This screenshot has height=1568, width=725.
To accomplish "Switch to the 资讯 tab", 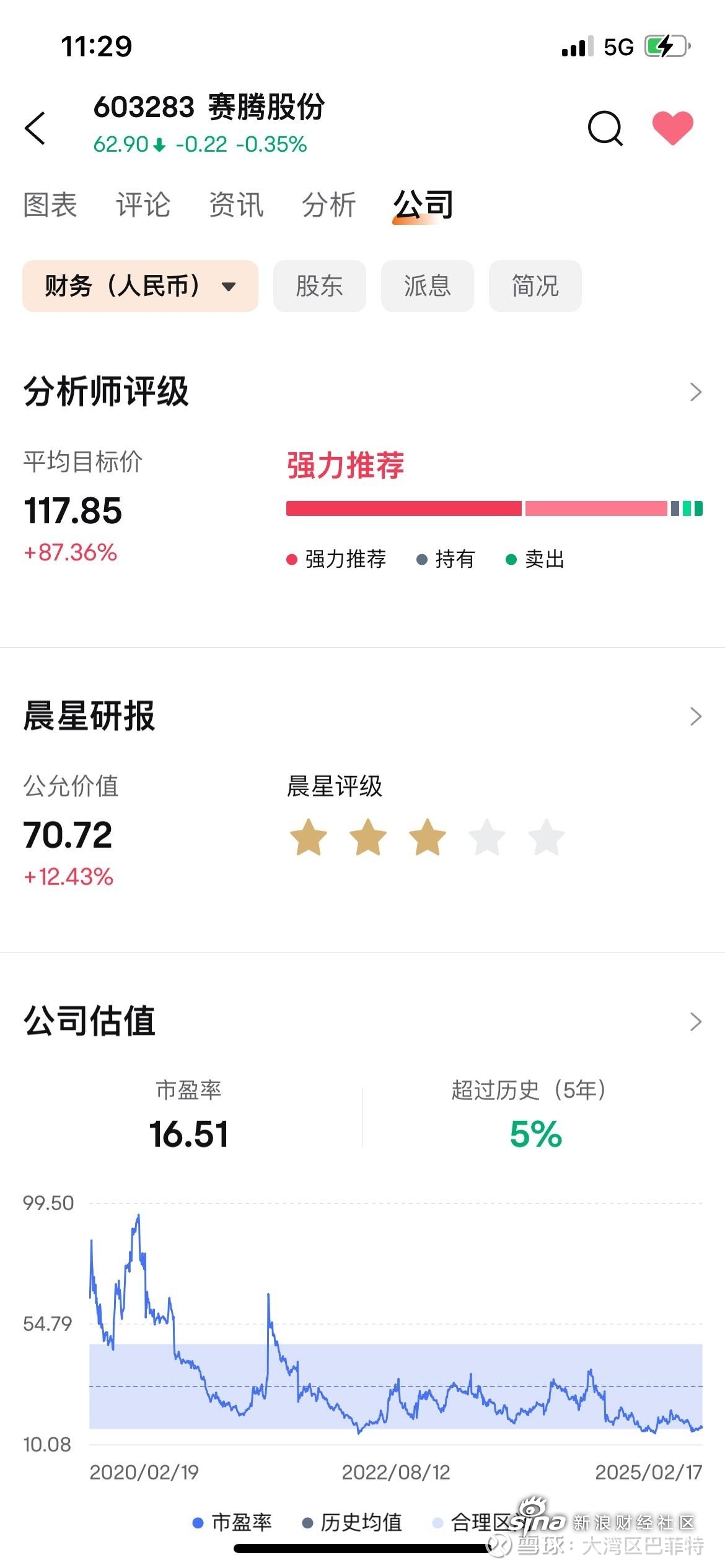I will pyautogui.click(x=236, y=205).
